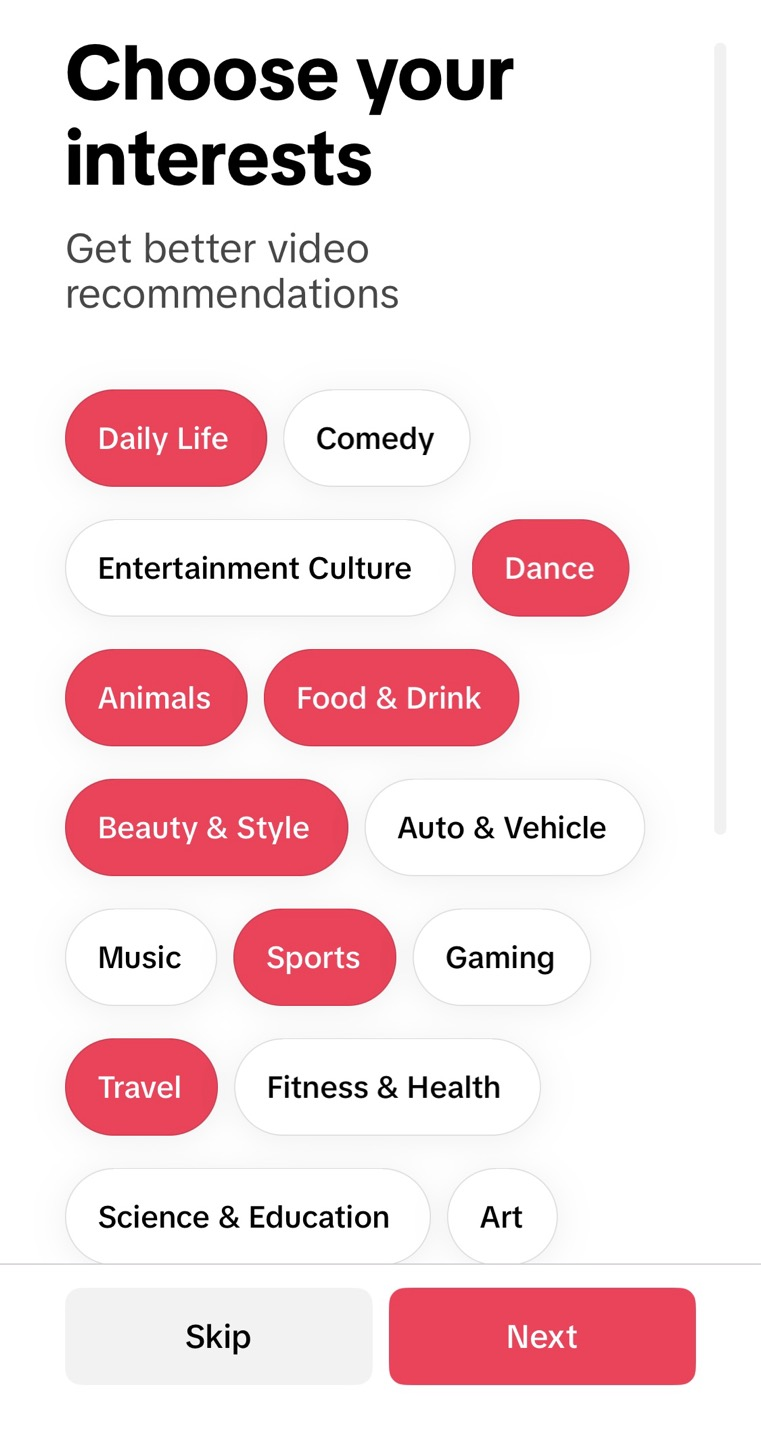Select the Art interest pill
The image size is (761, 1440).
[502, 1216]
